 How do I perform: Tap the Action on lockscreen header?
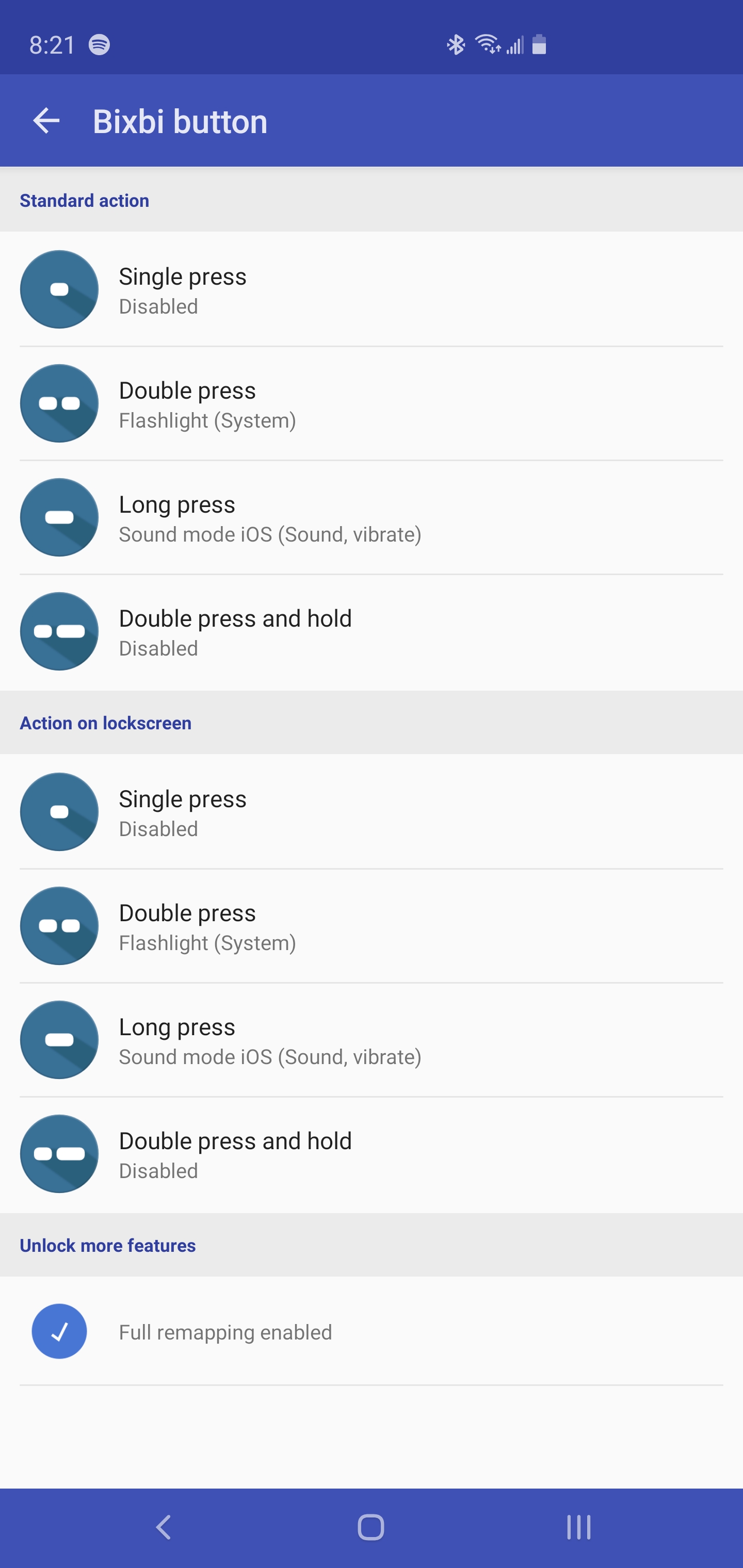[x=106, y=723]
